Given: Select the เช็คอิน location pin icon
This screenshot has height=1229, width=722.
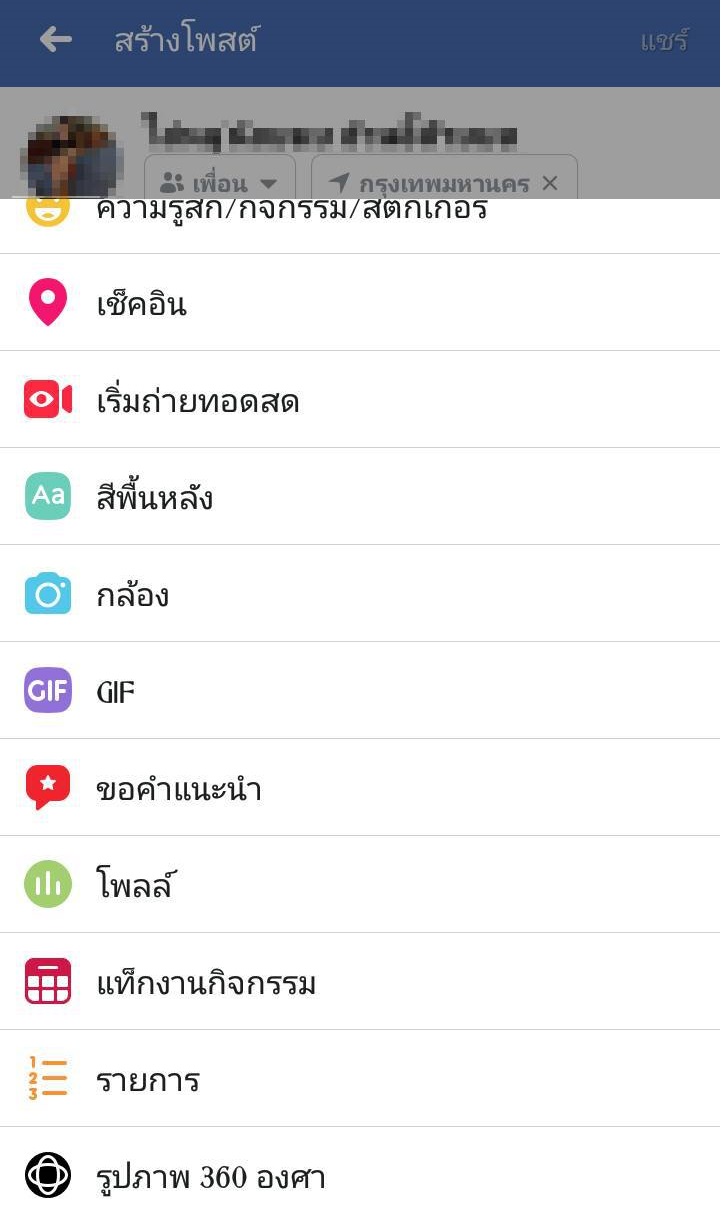Looking at the screenshot, I should click(46, 301).
